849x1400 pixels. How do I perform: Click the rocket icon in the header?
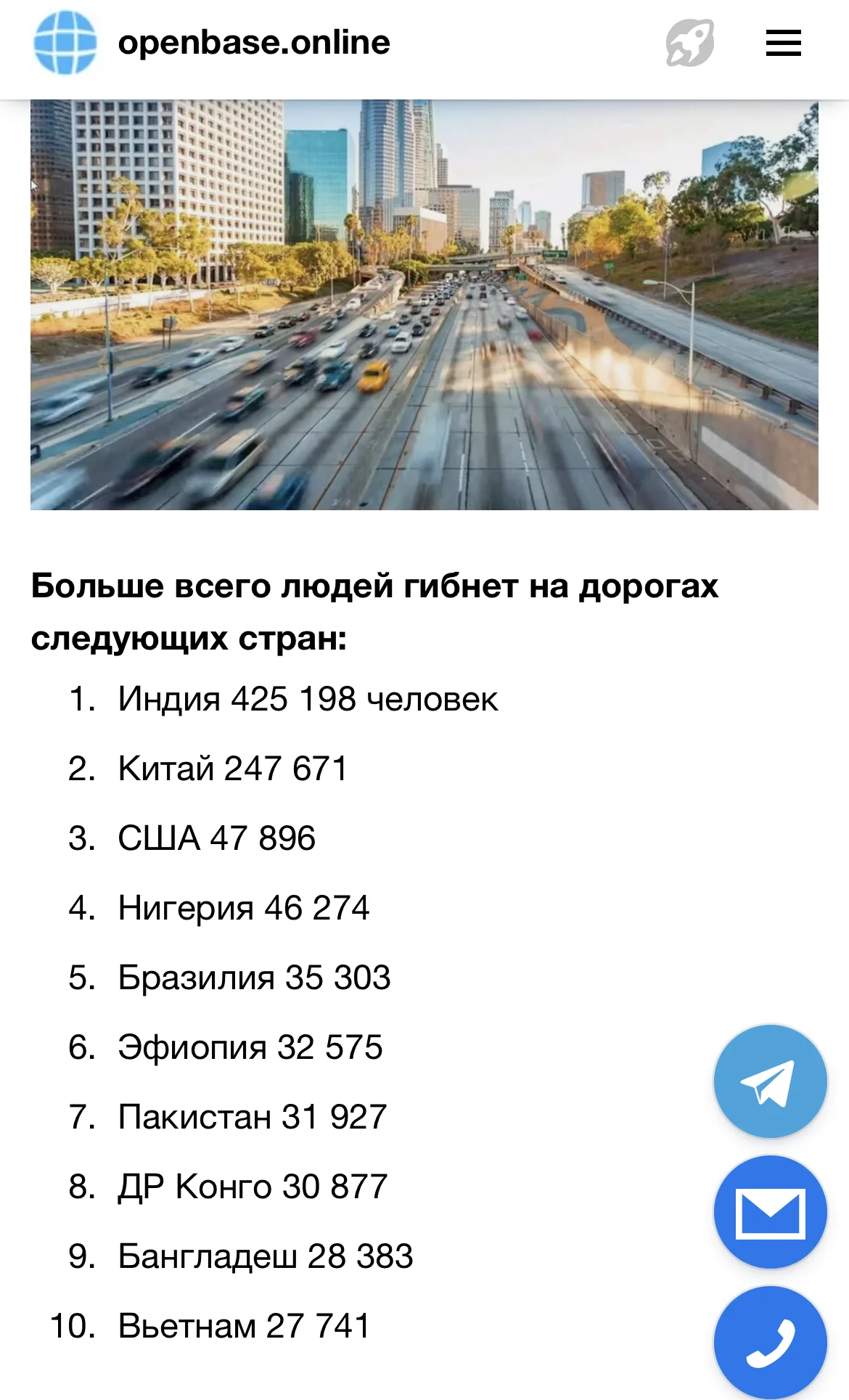point(688,44)
